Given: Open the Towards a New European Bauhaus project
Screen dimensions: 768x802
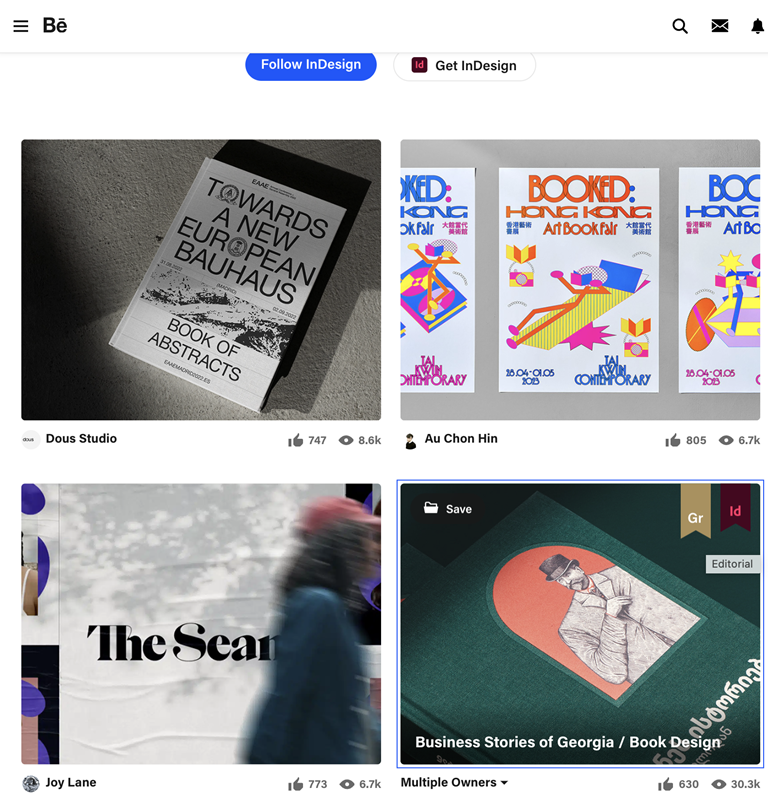Looking at the screenshot, I should tap(201, 279).
